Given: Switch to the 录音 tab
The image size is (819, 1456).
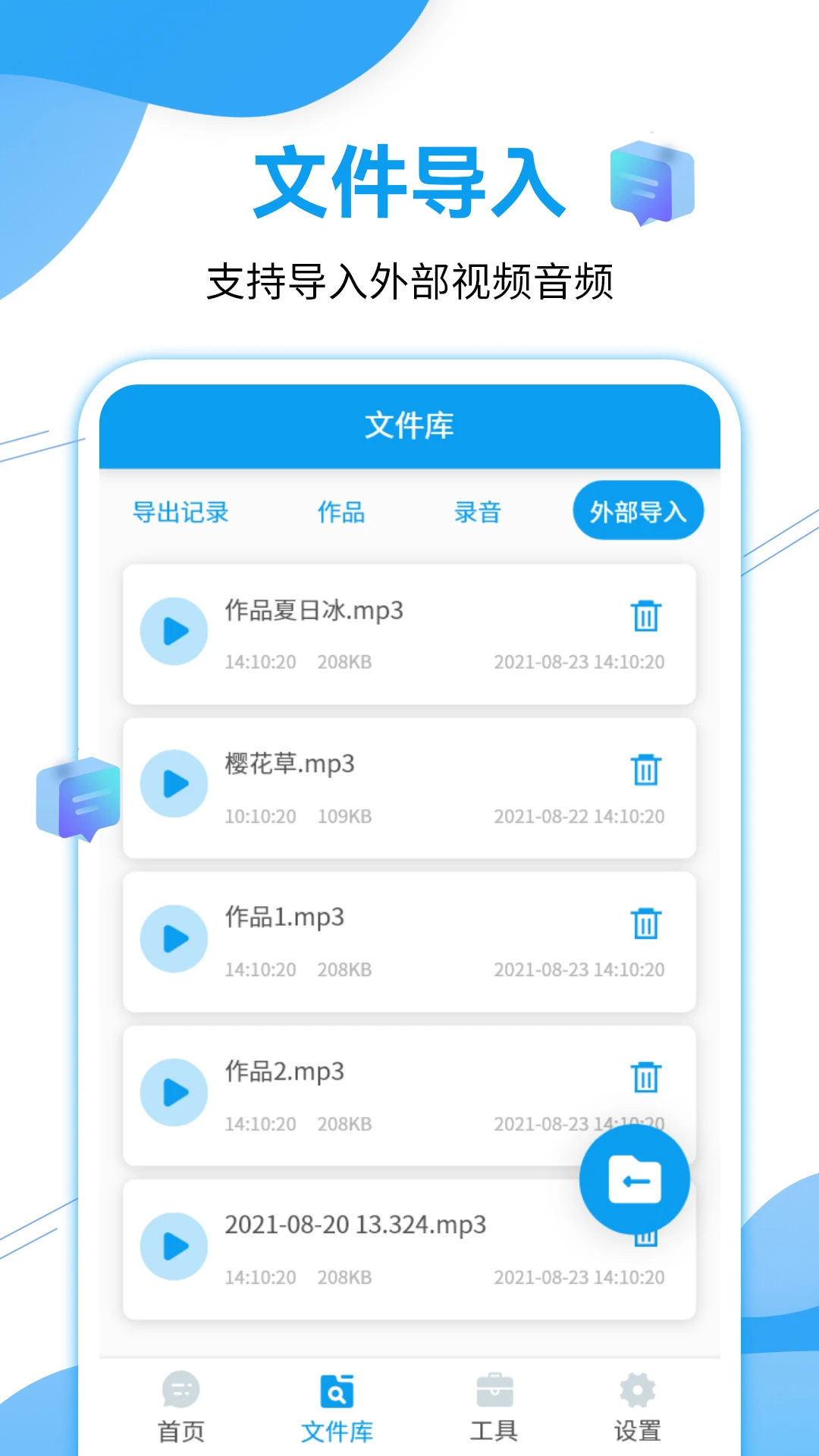Looking at the screenshot, I should [x=479, y=512].
